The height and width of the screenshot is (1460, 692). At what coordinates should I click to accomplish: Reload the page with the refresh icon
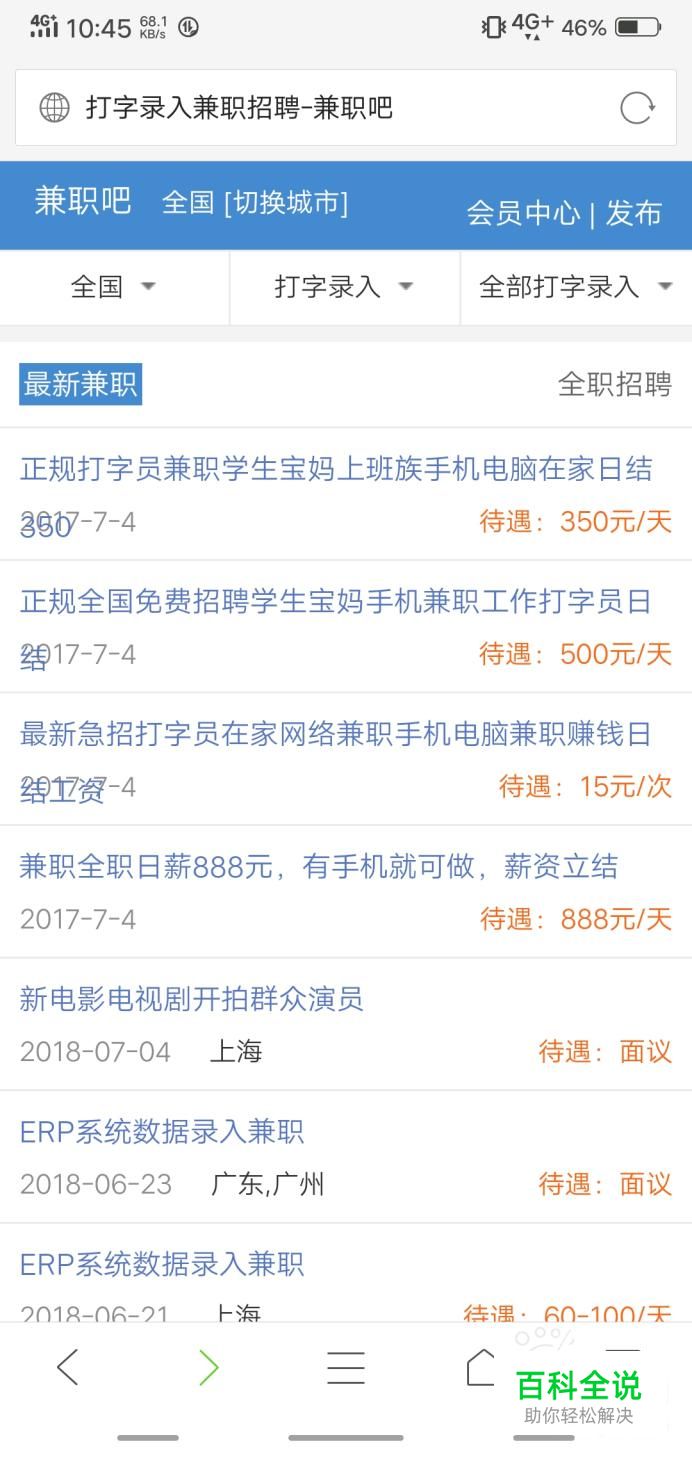[x=636, y=108]
